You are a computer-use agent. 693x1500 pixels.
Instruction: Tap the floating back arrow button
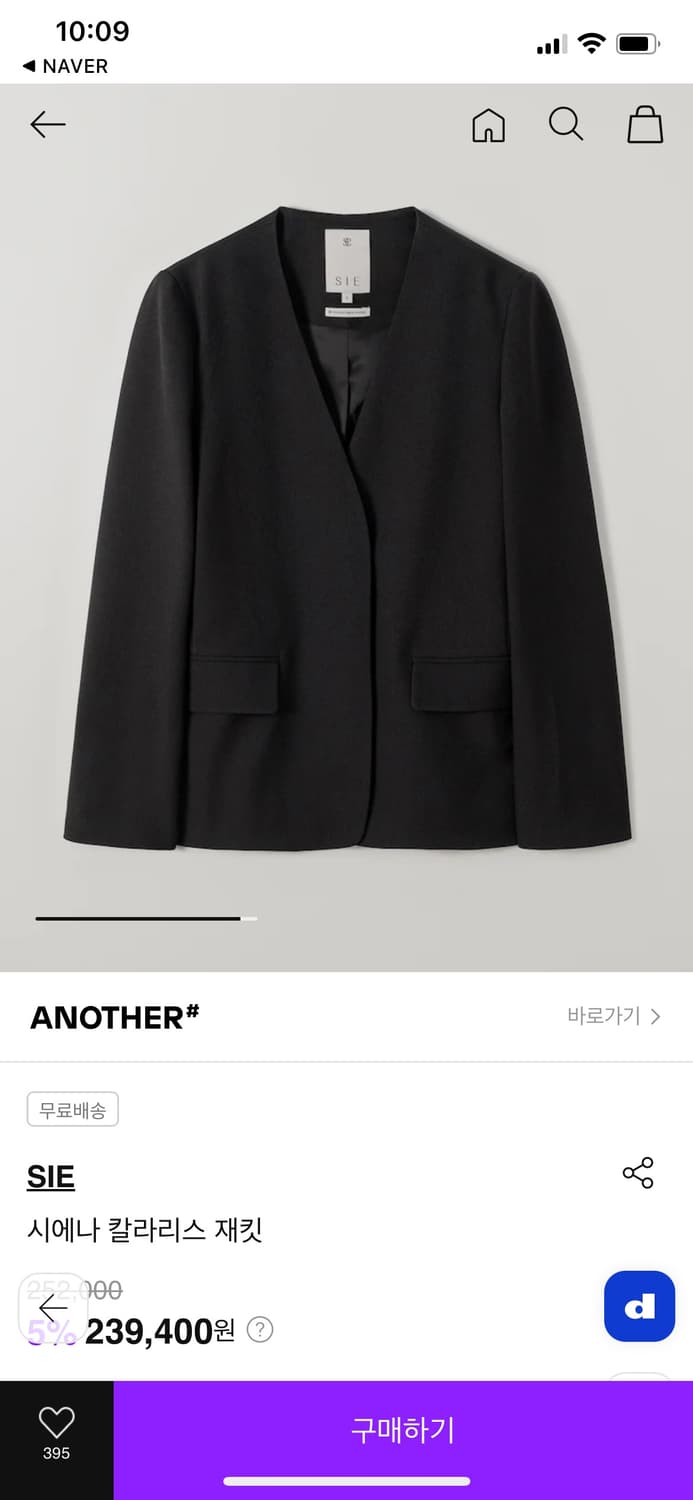53,1307
